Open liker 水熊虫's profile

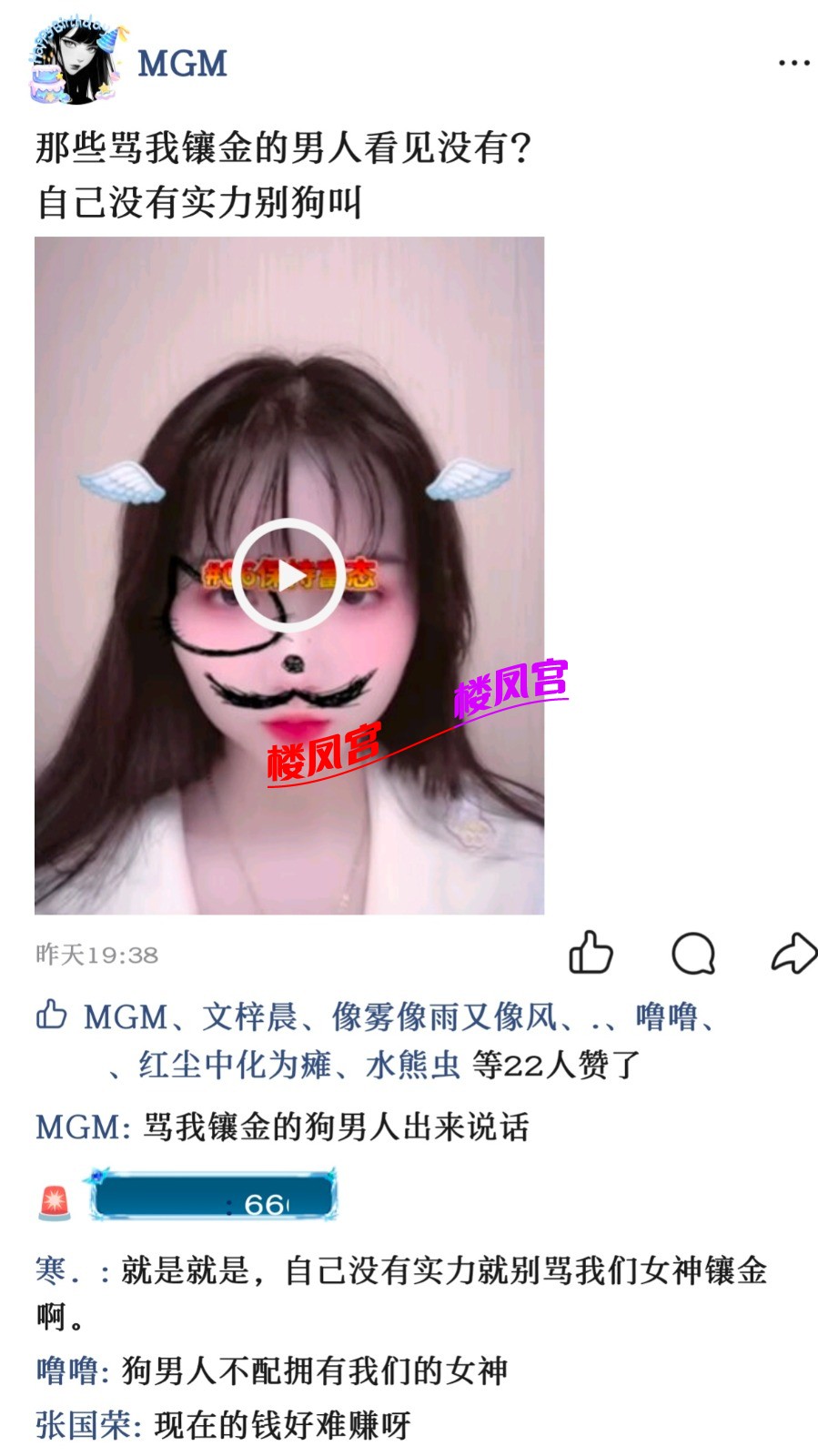413,1064
